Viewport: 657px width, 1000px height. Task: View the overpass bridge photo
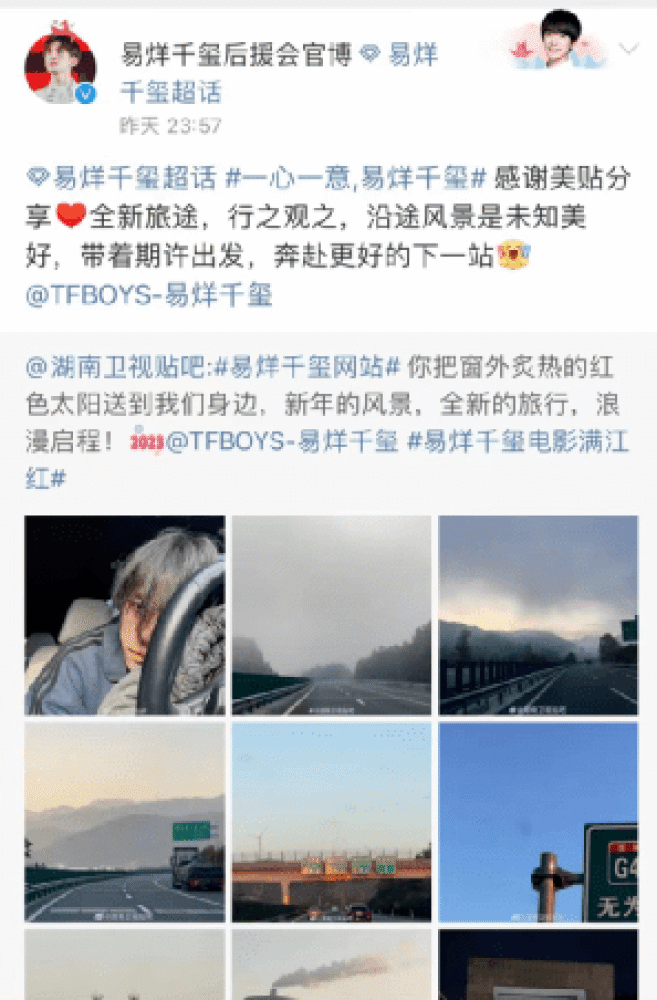pos(331,822)
